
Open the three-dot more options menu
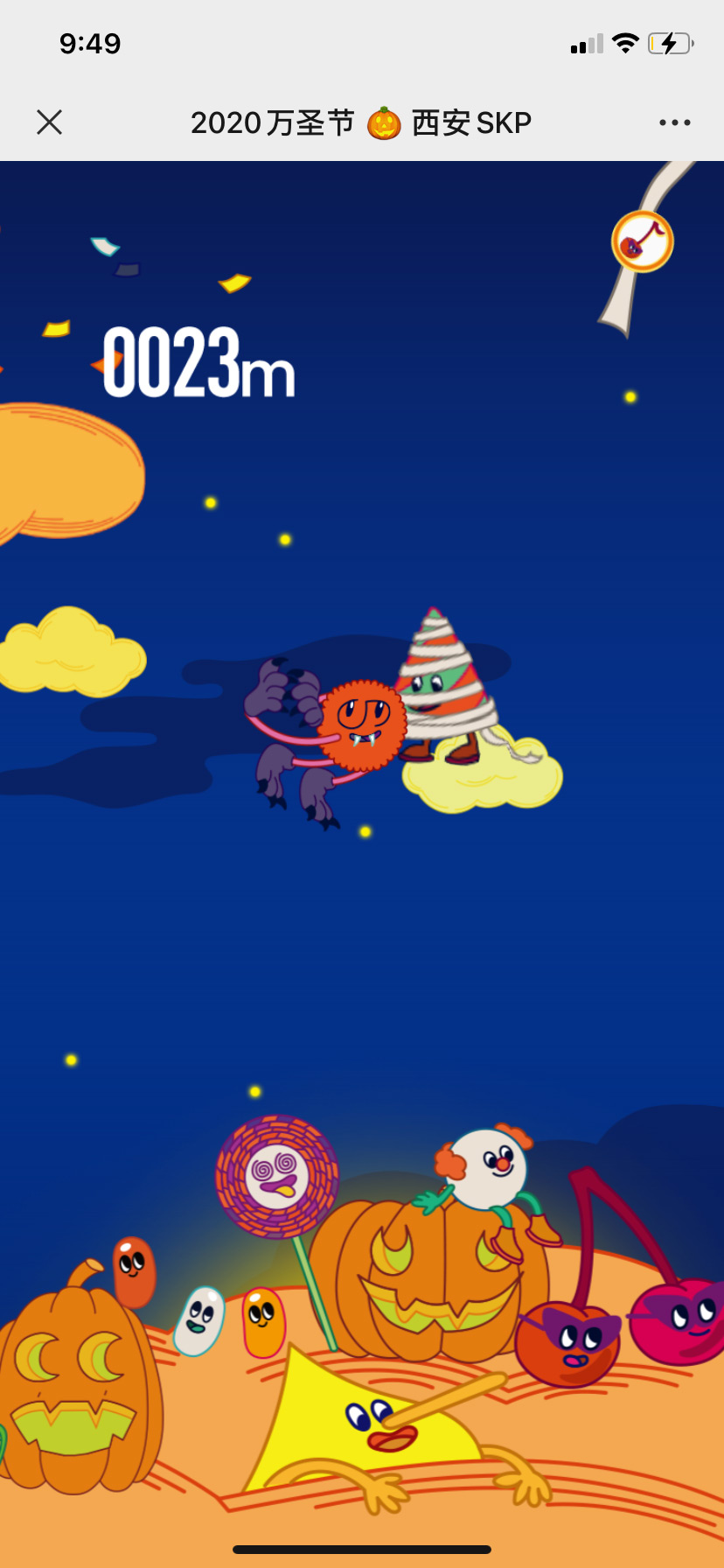674,122
